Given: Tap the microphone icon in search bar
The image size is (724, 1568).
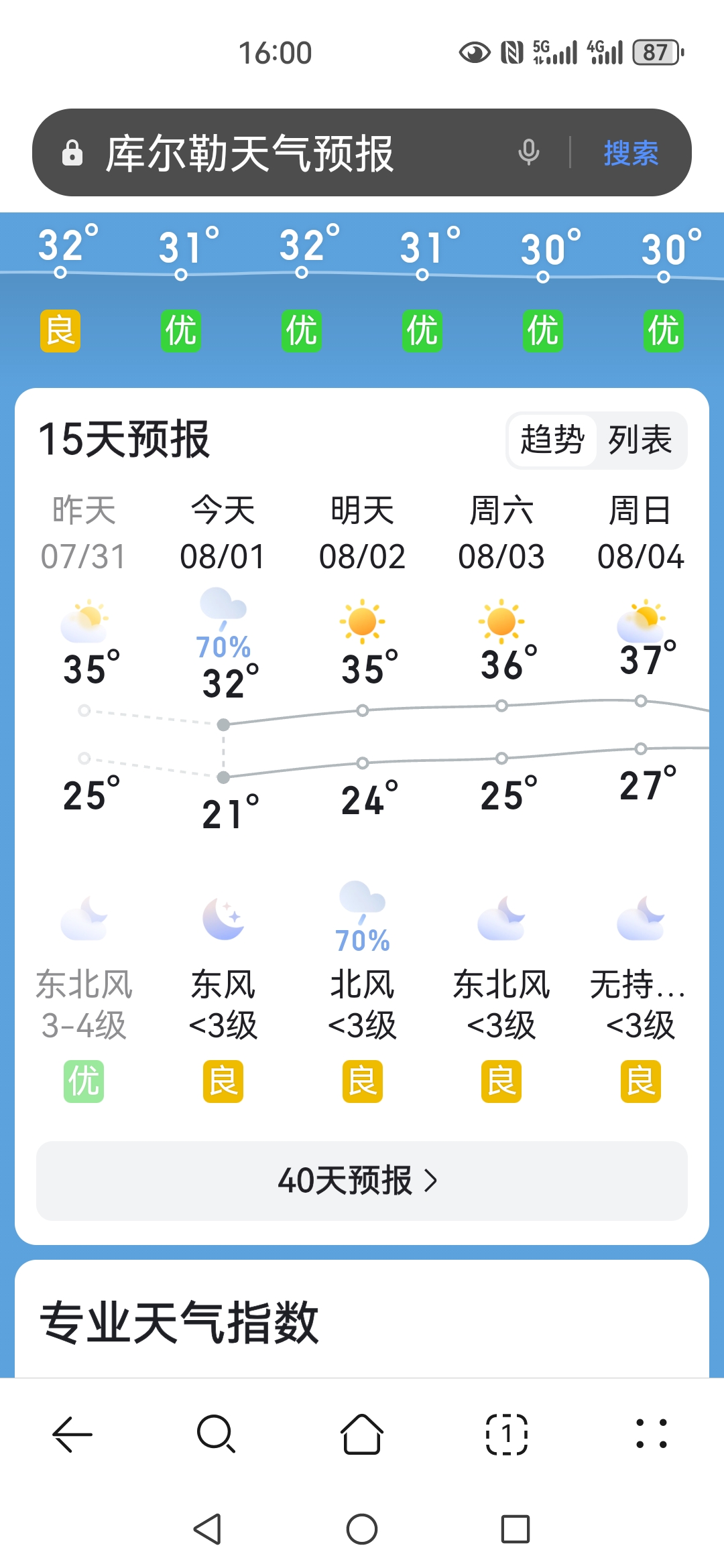Looking at the screenshot, I should [x=530, y=153].
